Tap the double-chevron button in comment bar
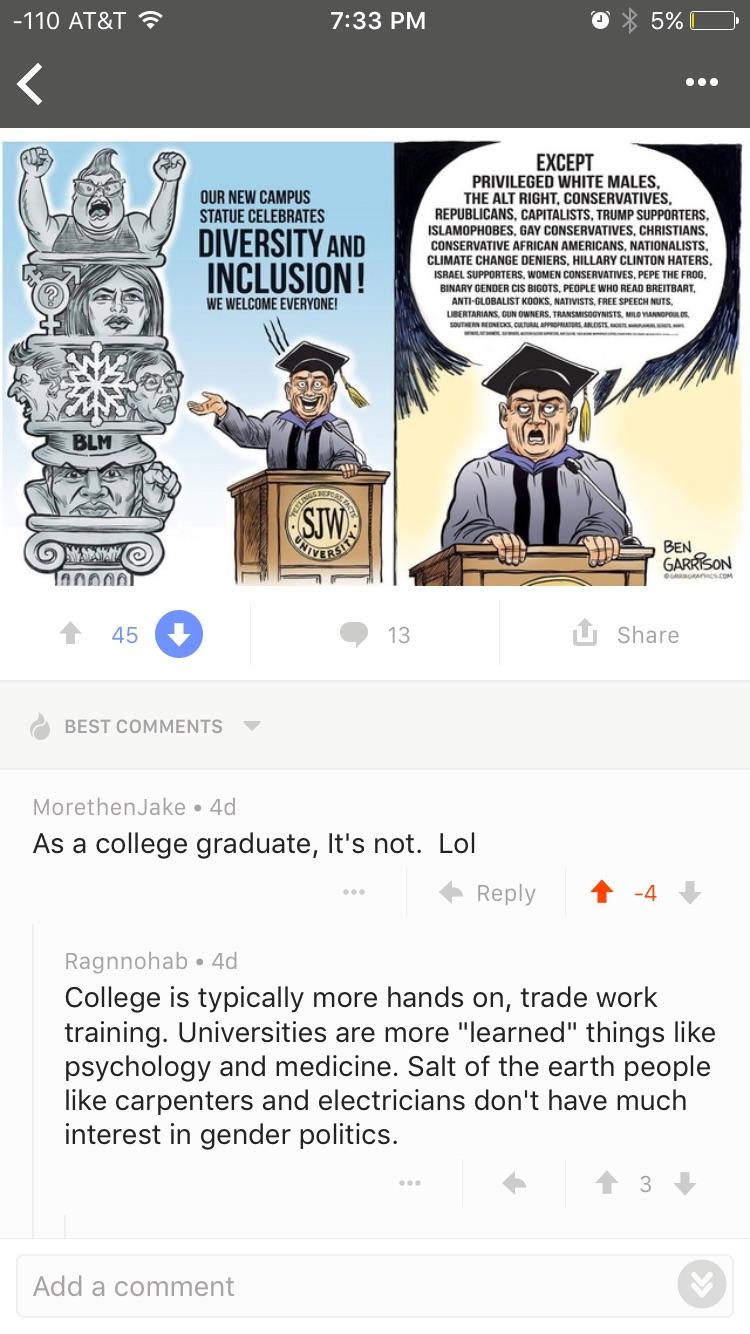This screenshot has width=750, height=1334. (x=702, y=1286)
